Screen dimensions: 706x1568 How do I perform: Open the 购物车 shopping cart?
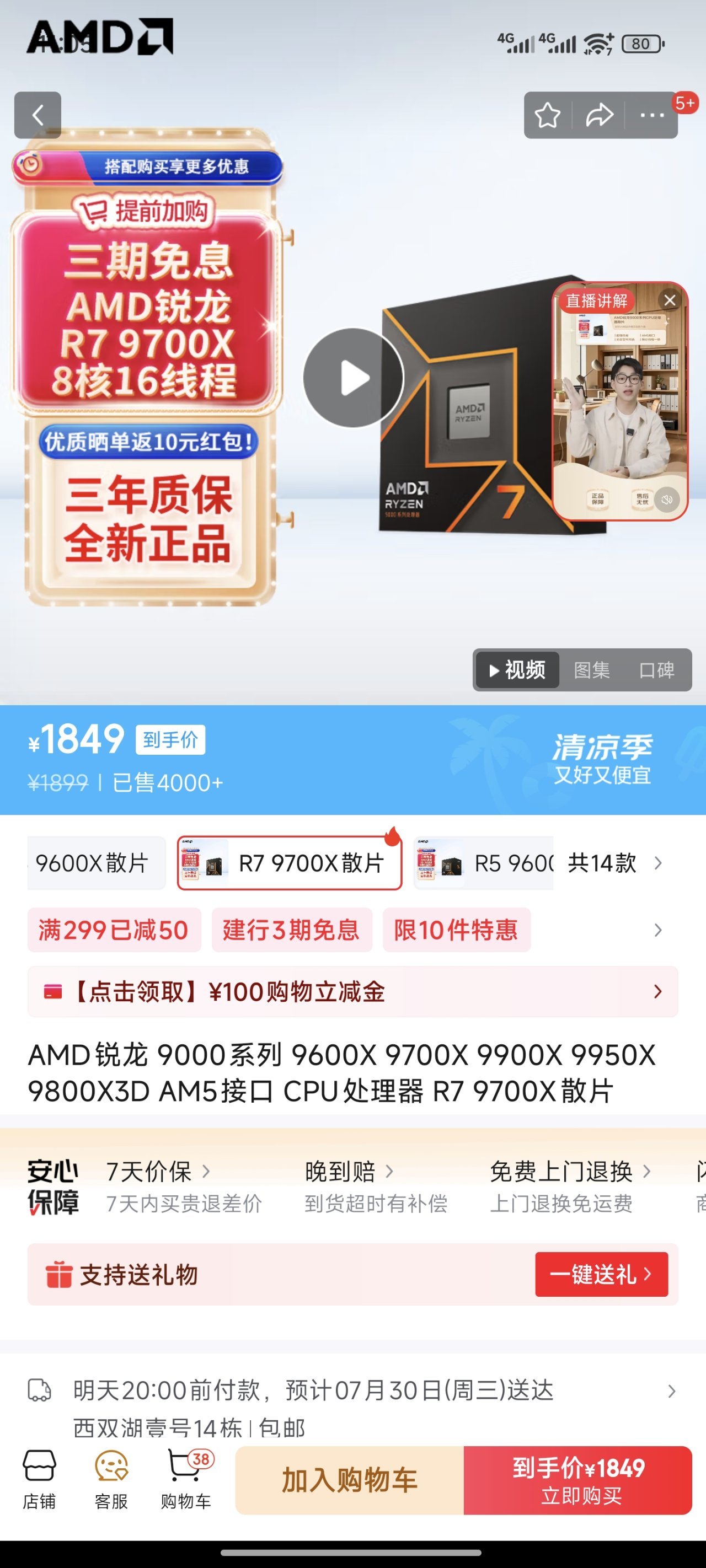coord(186,1479)
